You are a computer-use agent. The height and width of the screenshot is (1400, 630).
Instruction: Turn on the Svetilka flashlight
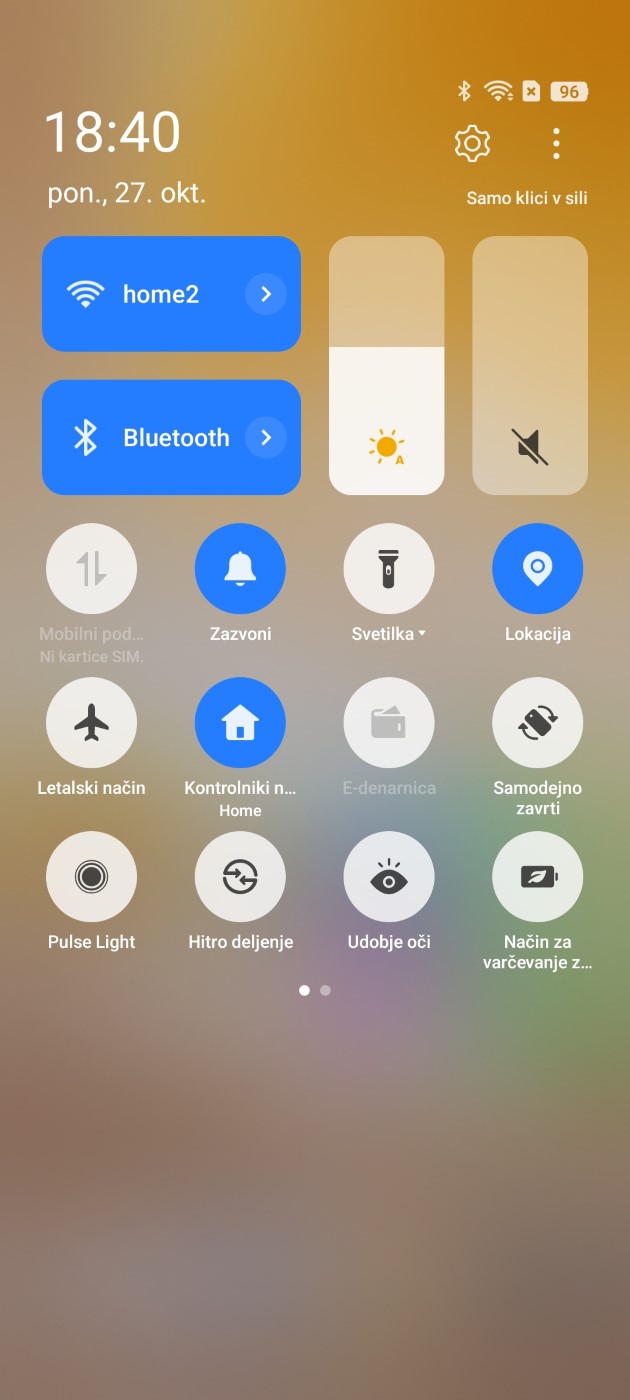tap(389, 569)
